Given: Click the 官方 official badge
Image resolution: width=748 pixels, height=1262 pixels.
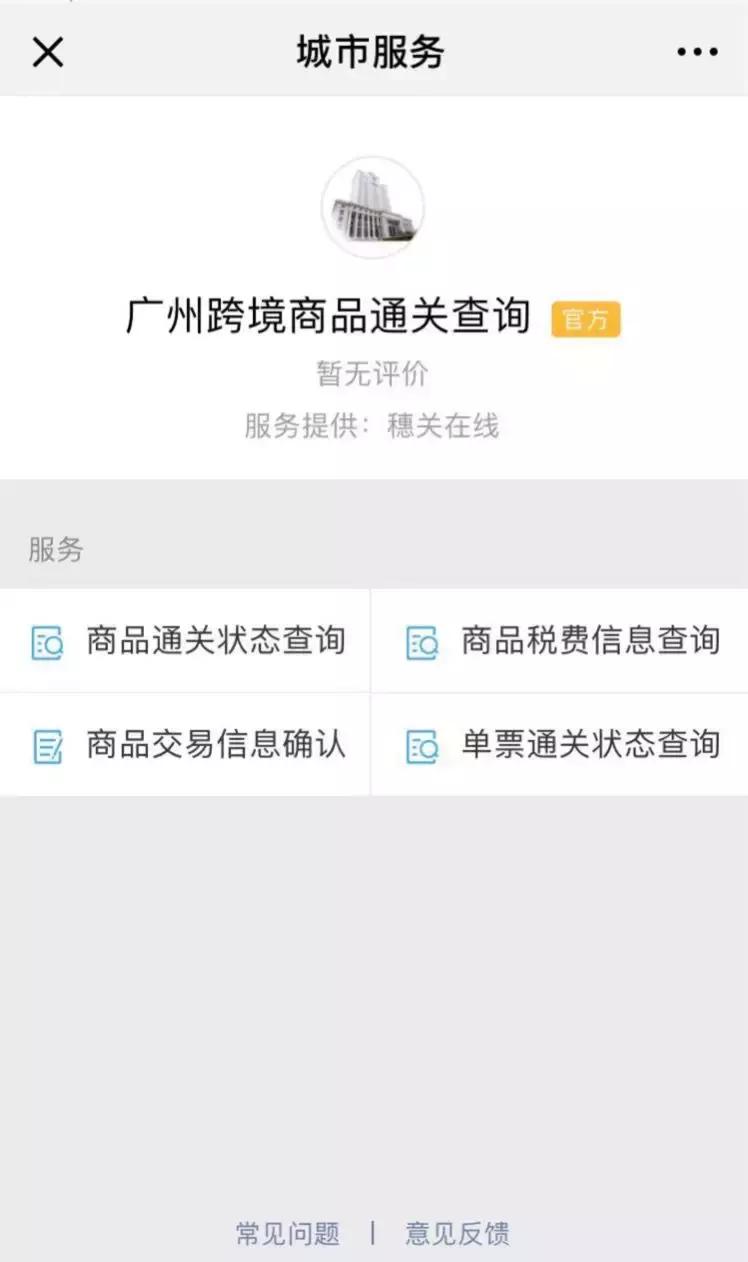Looking at the screenshot, I should click(587, 318).
